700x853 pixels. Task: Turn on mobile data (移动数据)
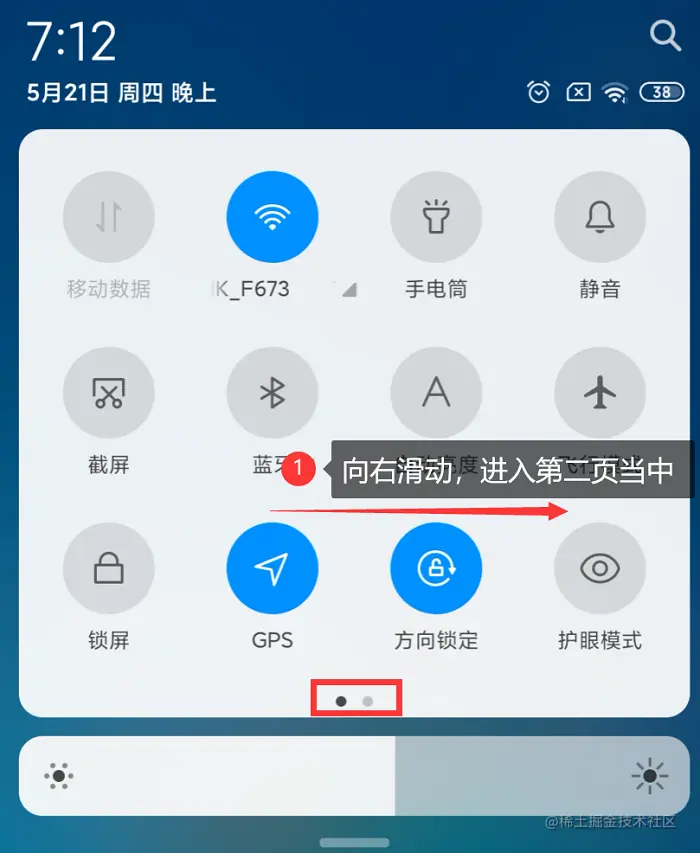click(x=108, y=217)
